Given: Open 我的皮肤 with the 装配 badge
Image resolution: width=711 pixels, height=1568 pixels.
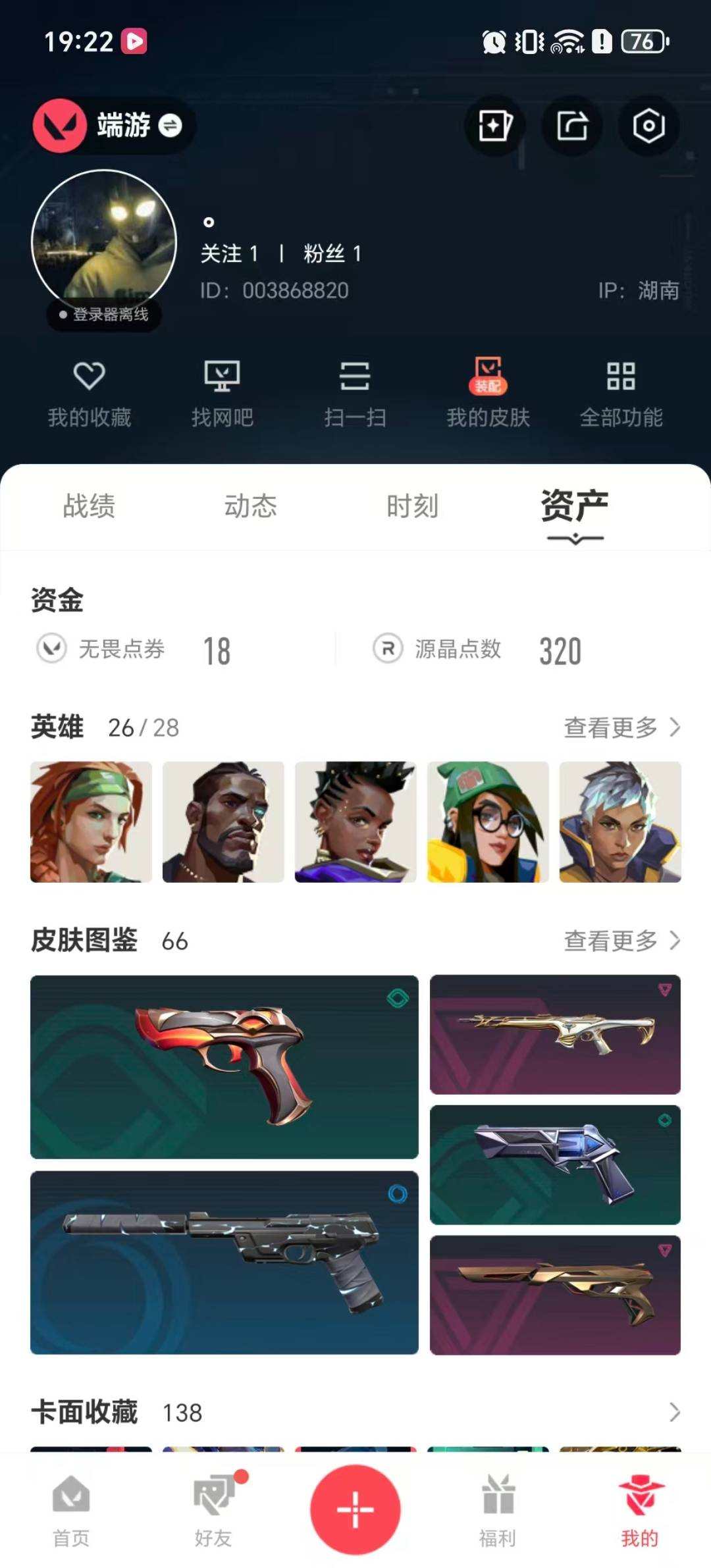Looking at the screenshot, I should pyautogui.click(x=488, y=392).
